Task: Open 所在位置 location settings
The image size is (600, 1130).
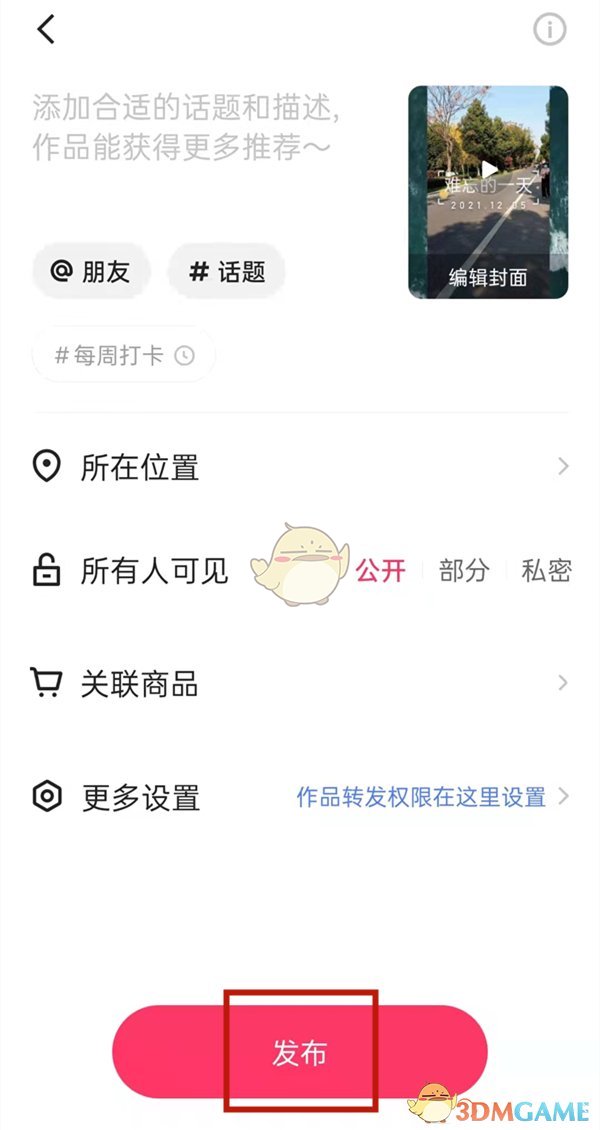Action: tap(300, 467)
